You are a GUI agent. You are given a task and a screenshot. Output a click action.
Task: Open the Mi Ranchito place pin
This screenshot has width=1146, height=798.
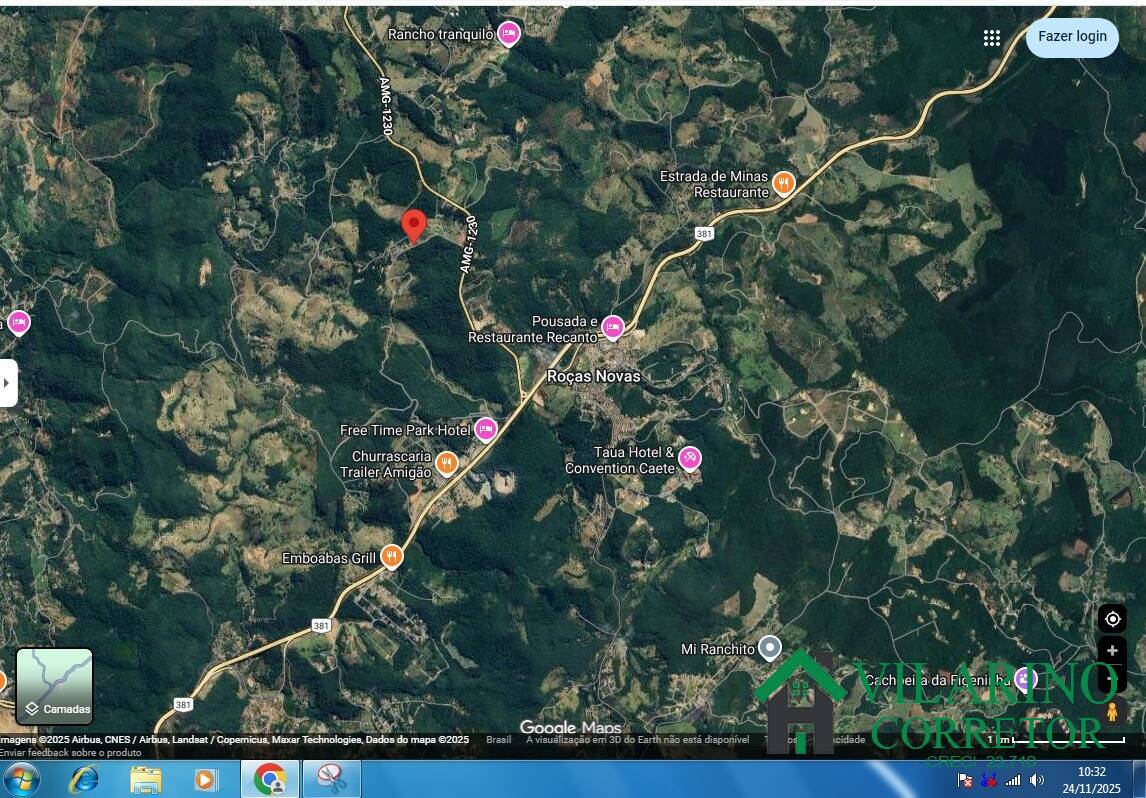coord(769,648)
